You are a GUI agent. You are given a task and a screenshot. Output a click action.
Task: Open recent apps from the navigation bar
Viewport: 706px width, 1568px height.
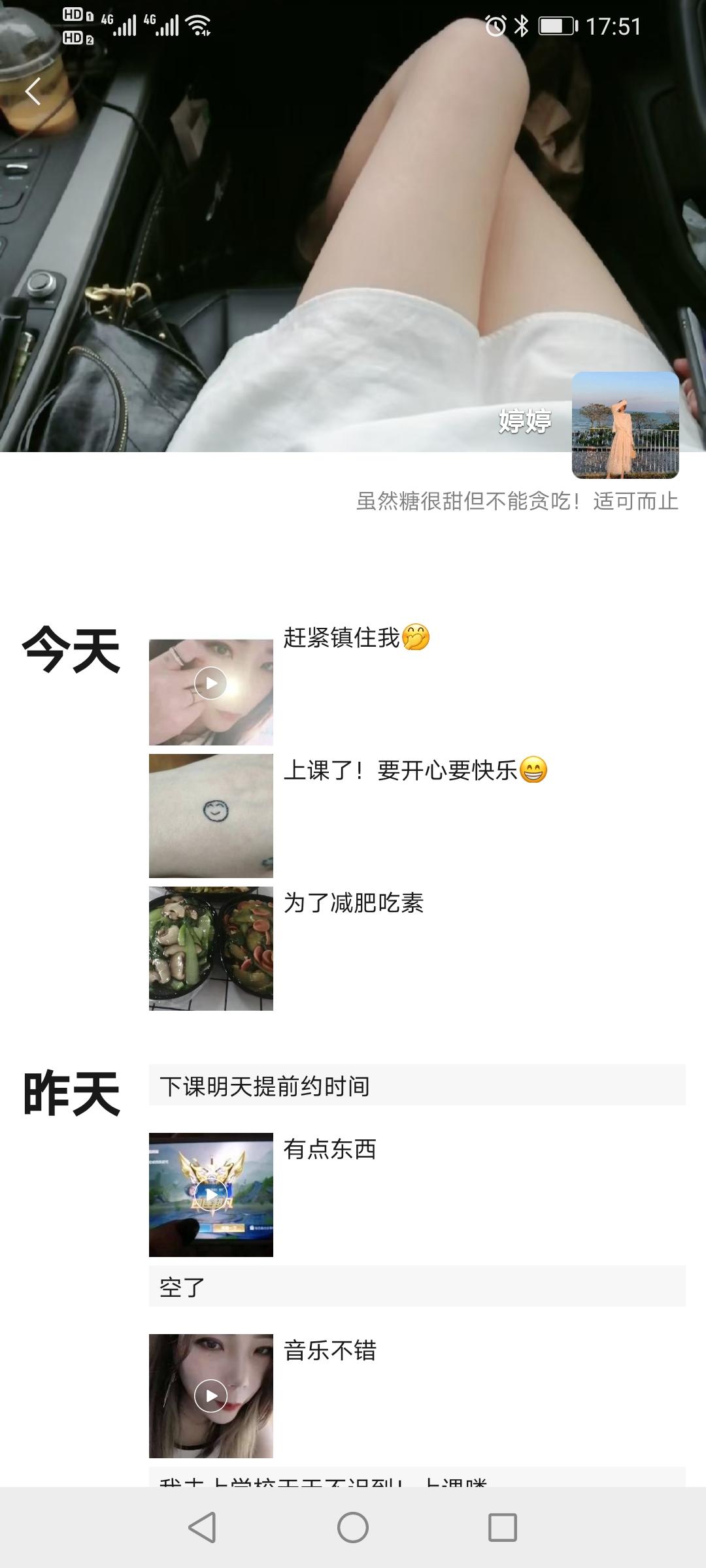503,1527
